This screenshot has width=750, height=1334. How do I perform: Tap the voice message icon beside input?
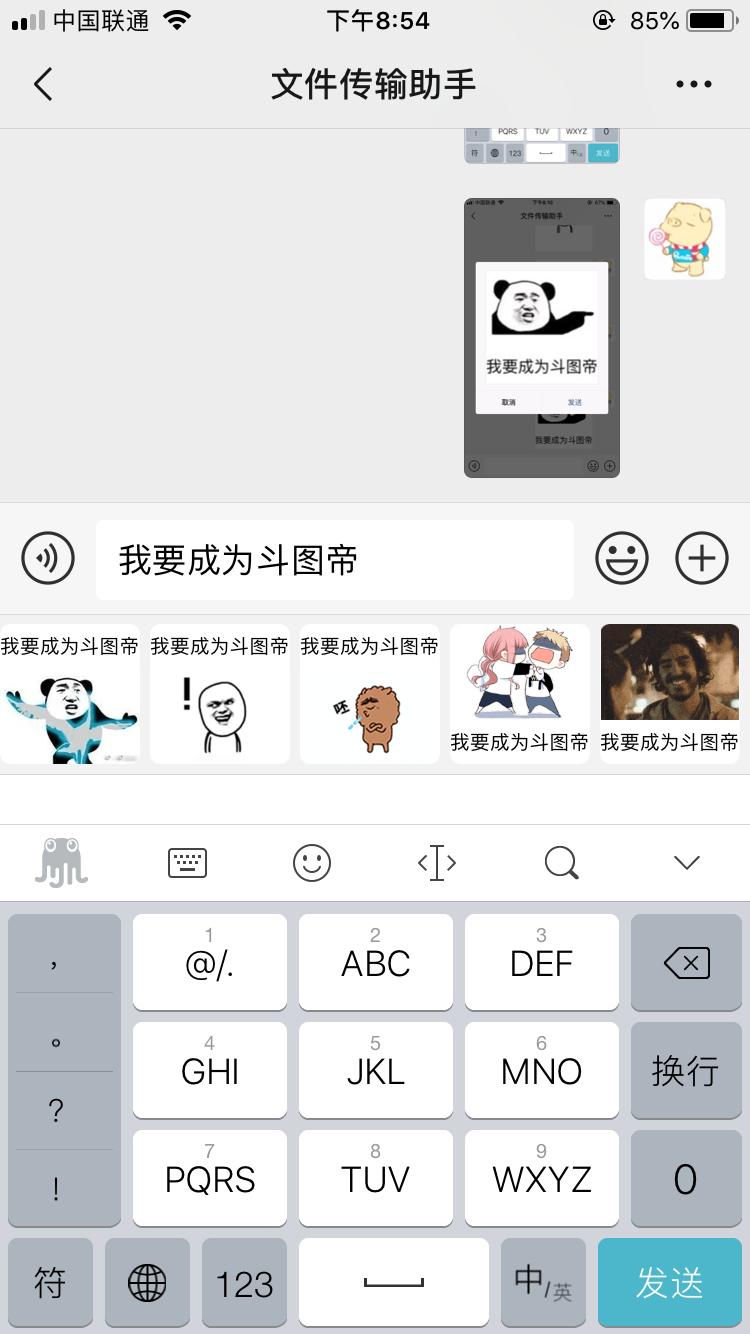pos(47,558)
